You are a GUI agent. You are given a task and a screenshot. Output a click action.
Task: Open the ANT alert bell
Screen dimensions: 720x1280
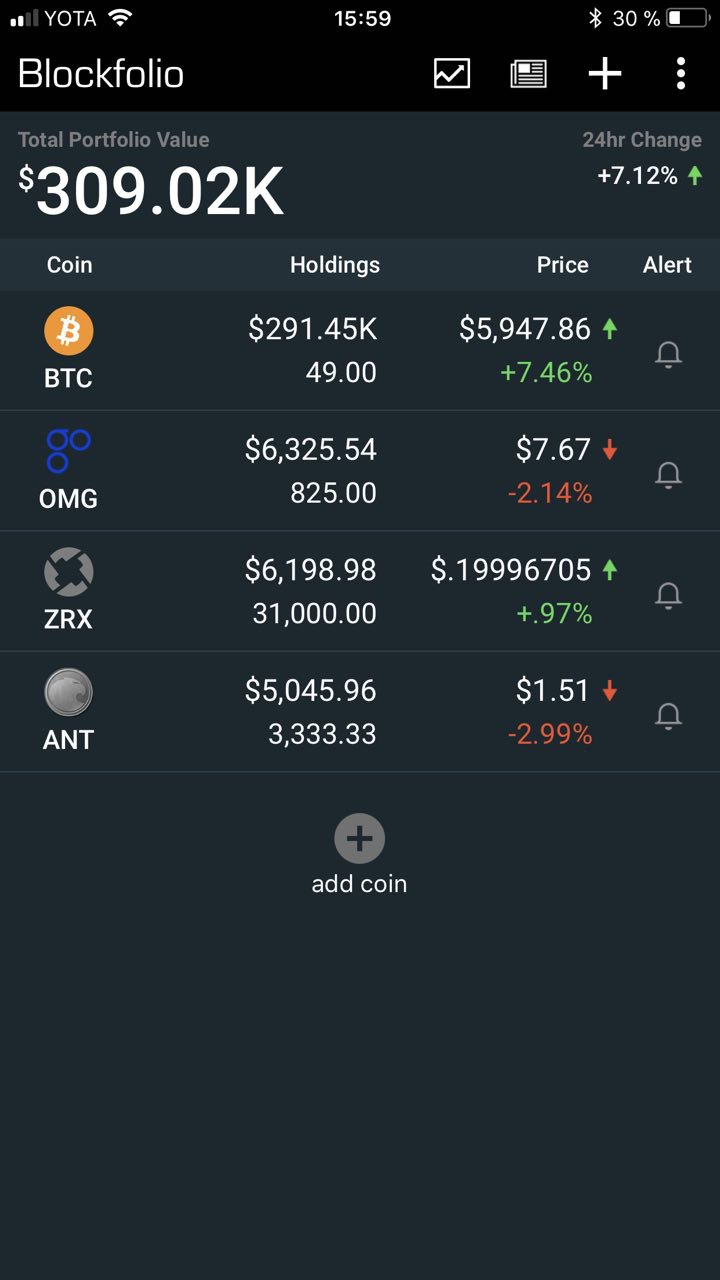[x=668, y=715]
